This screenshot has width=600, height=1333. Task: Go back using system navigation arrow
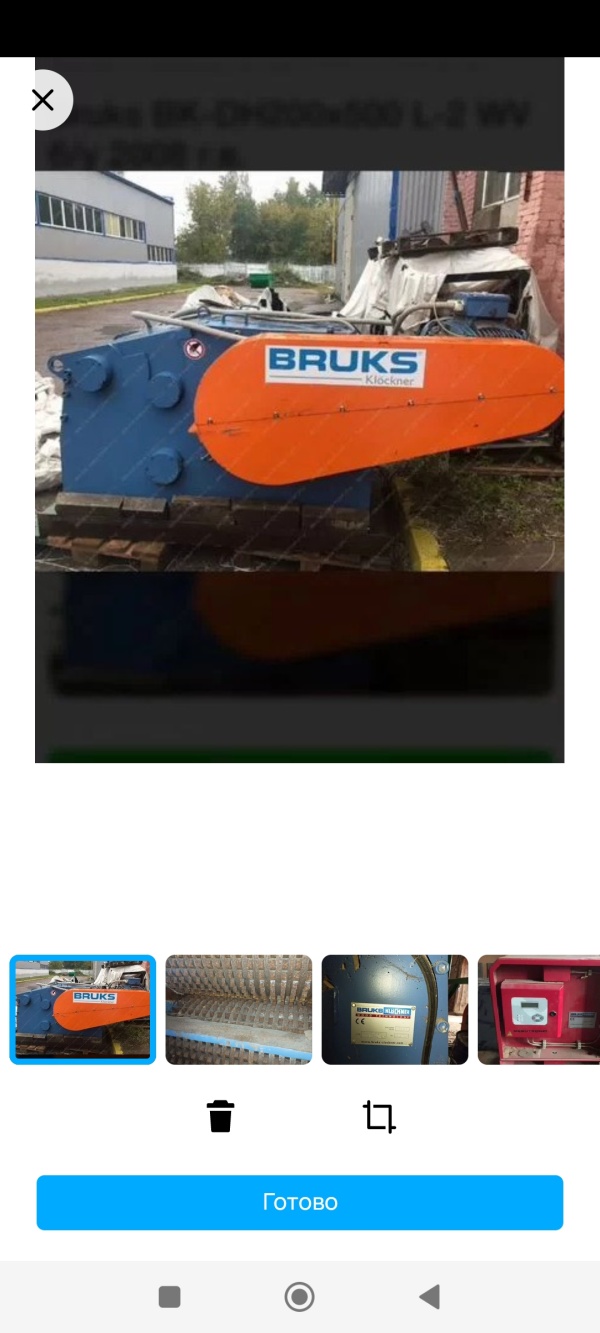click(x=429, y=1297)
